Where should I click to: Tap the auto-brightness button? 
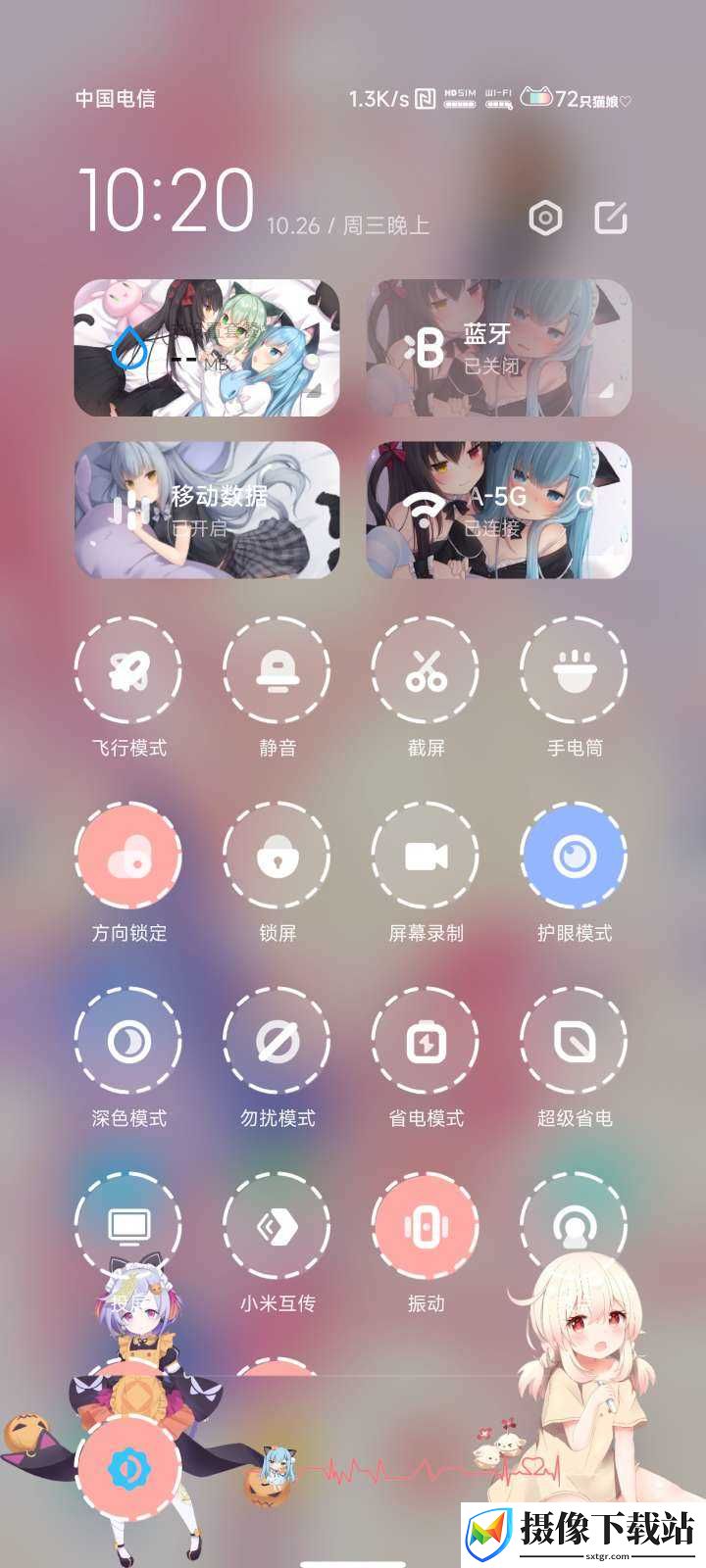128,1469
